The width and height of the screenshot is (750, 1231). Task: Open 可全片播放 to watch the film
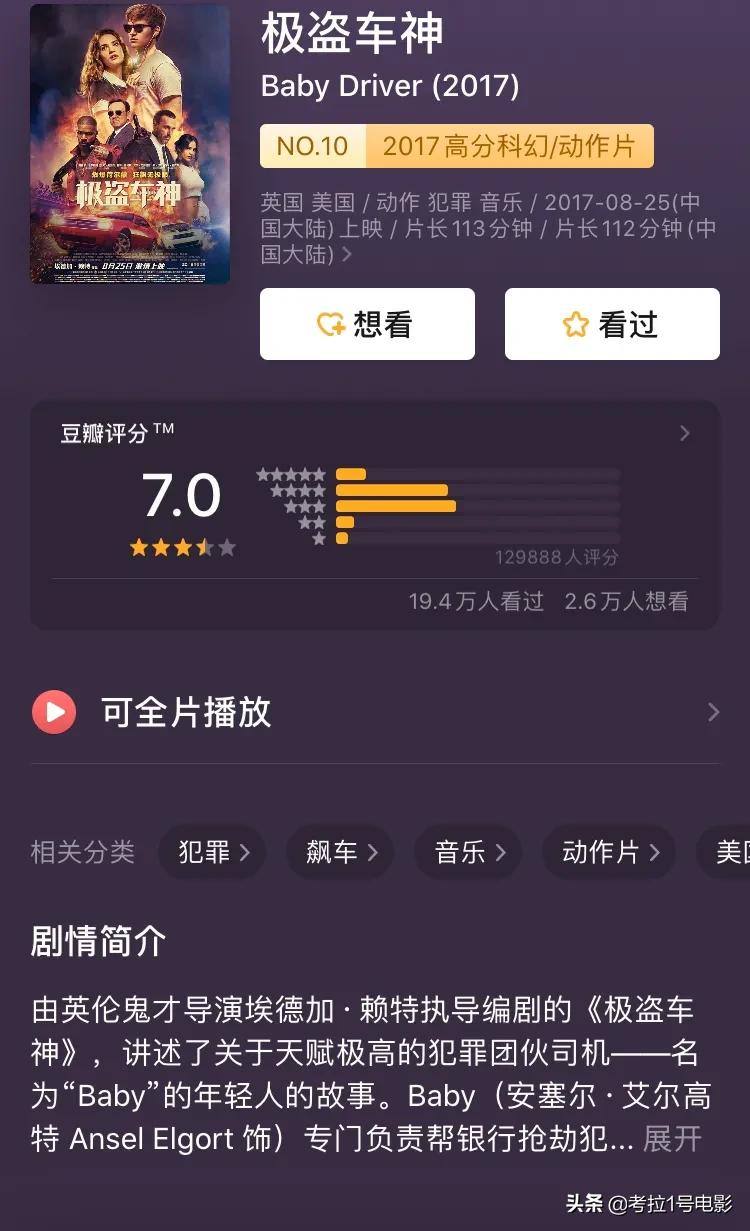click(375, 712)
